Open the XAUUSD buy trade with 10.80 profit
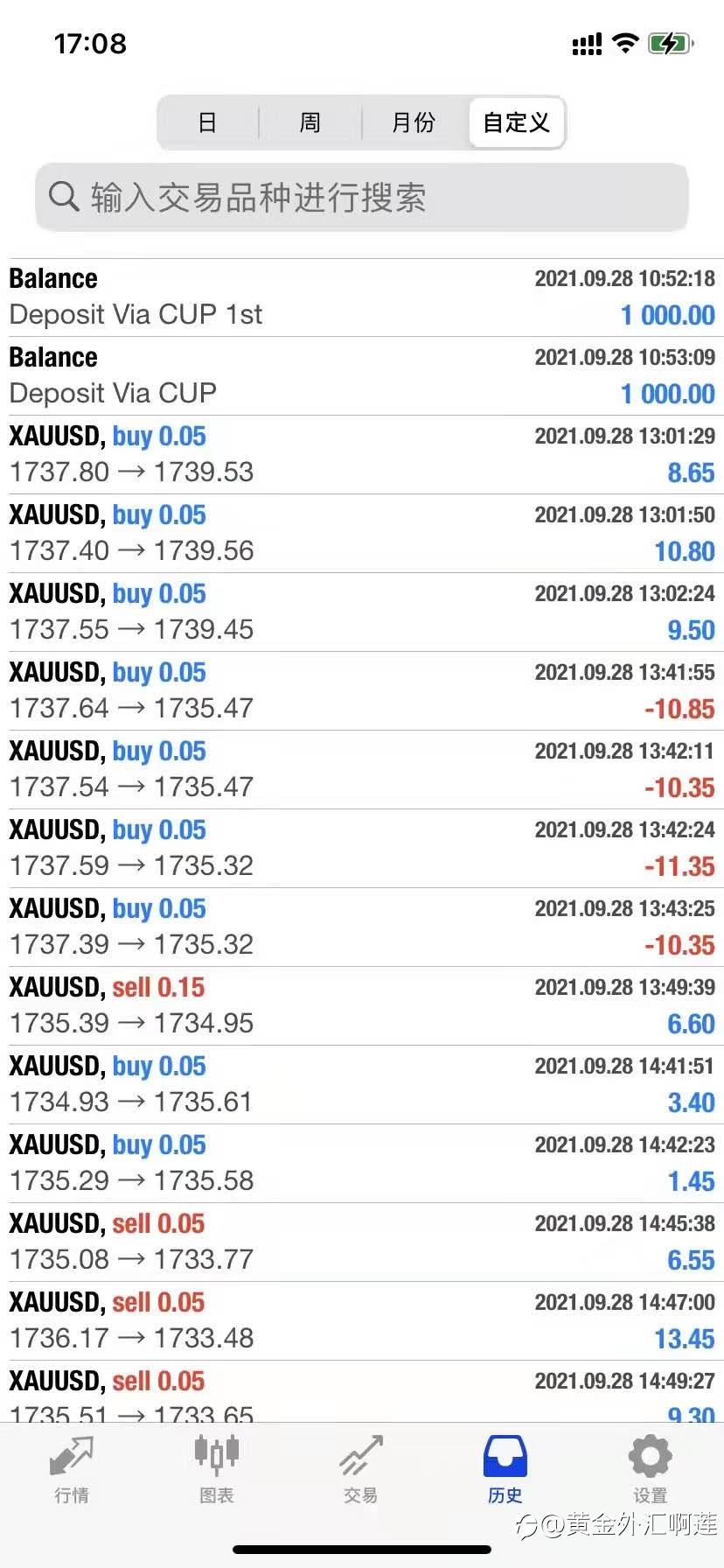 (362, 534)
